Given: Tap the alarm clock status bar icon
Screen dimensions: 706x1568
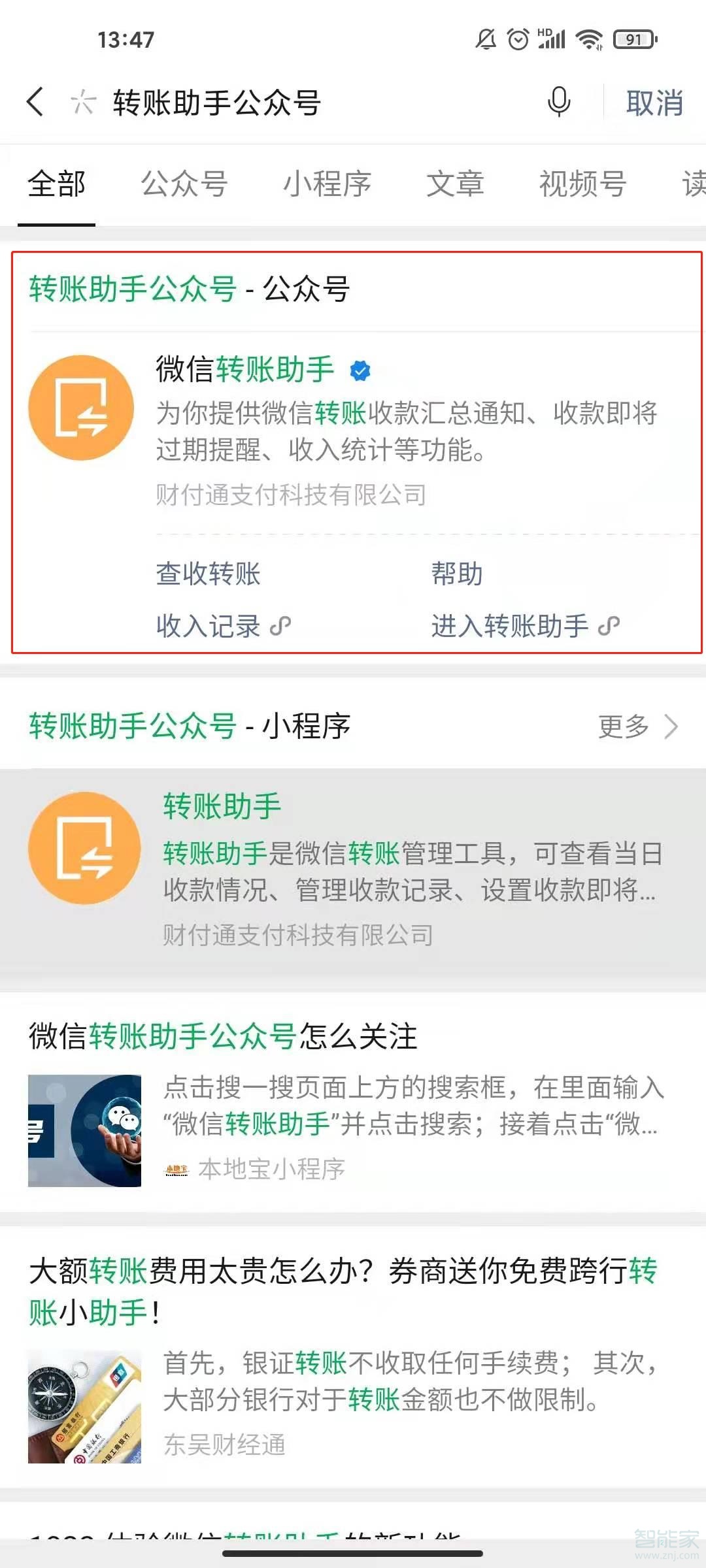Looking at the screenshot, I should pos(516,39).
